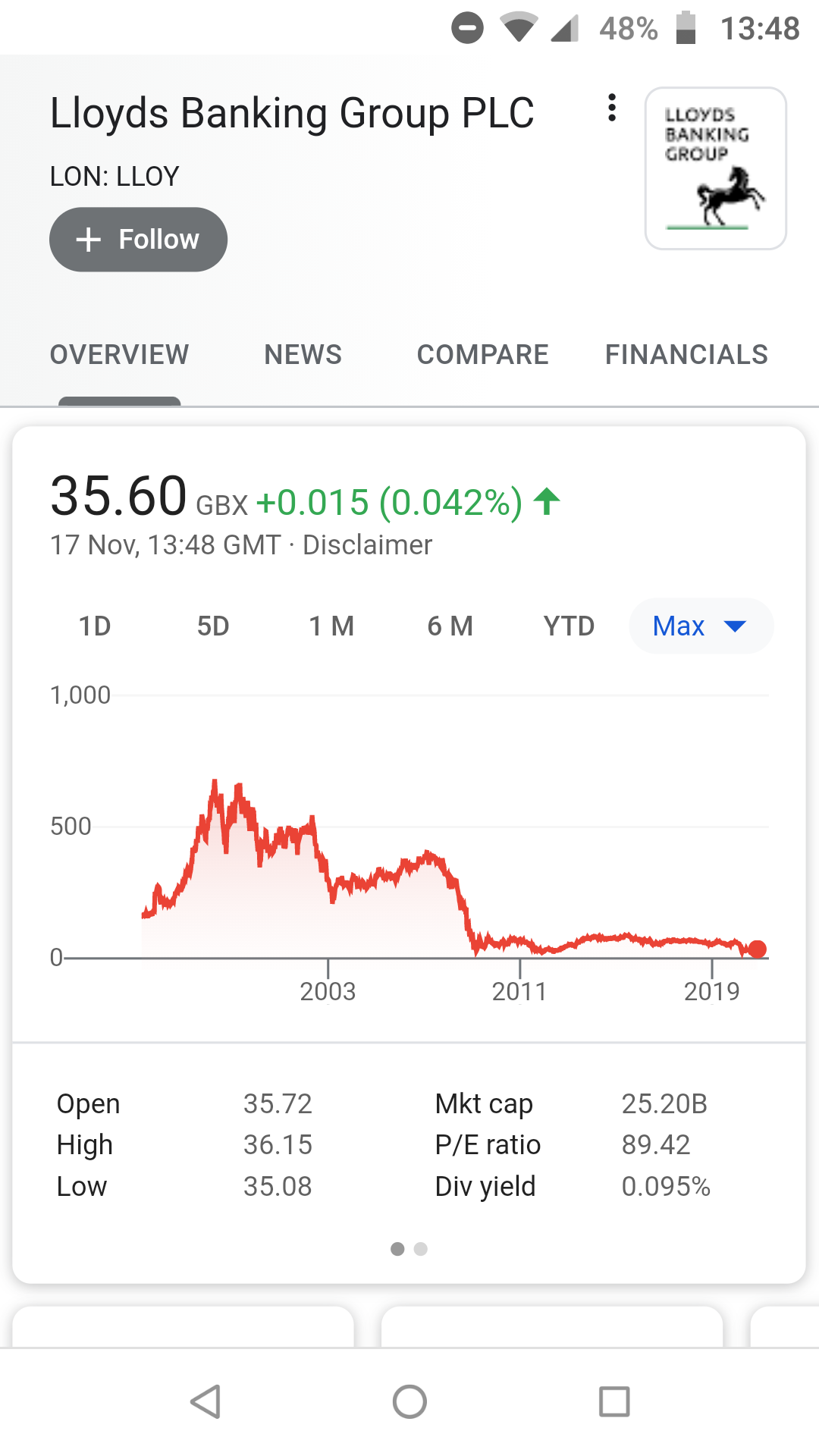The height and width of the screenshot is (1456, 819).
Task: Select the 6 M chart range
Action: coord(450,626)
